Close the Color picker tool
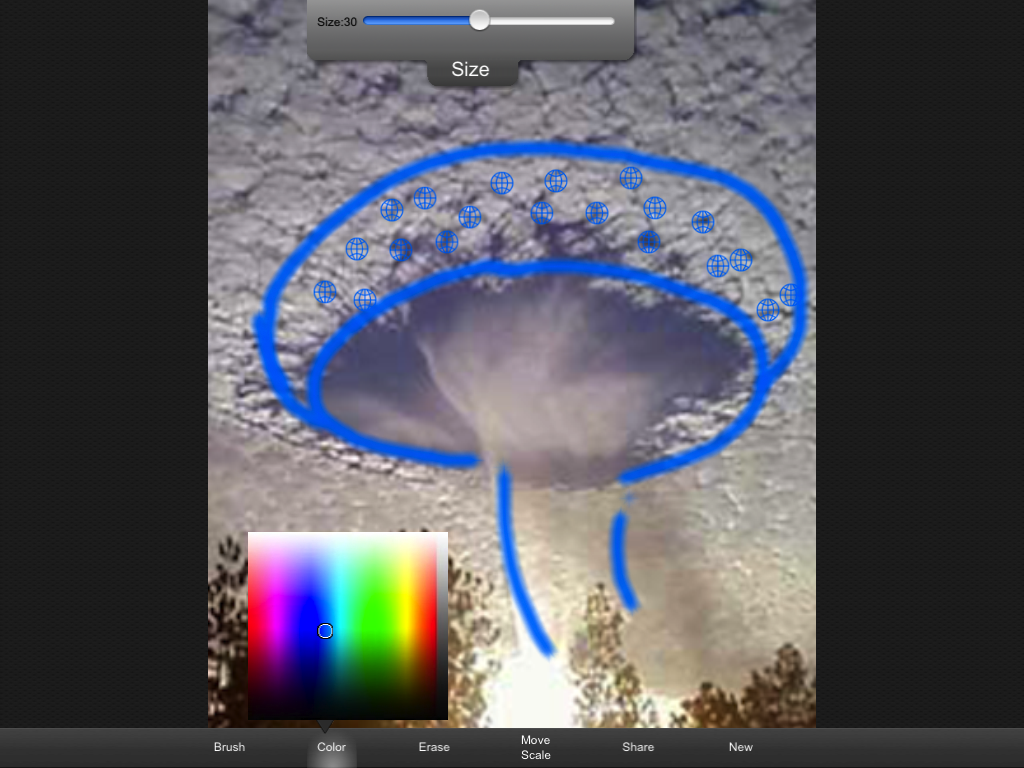 point(331,747)
